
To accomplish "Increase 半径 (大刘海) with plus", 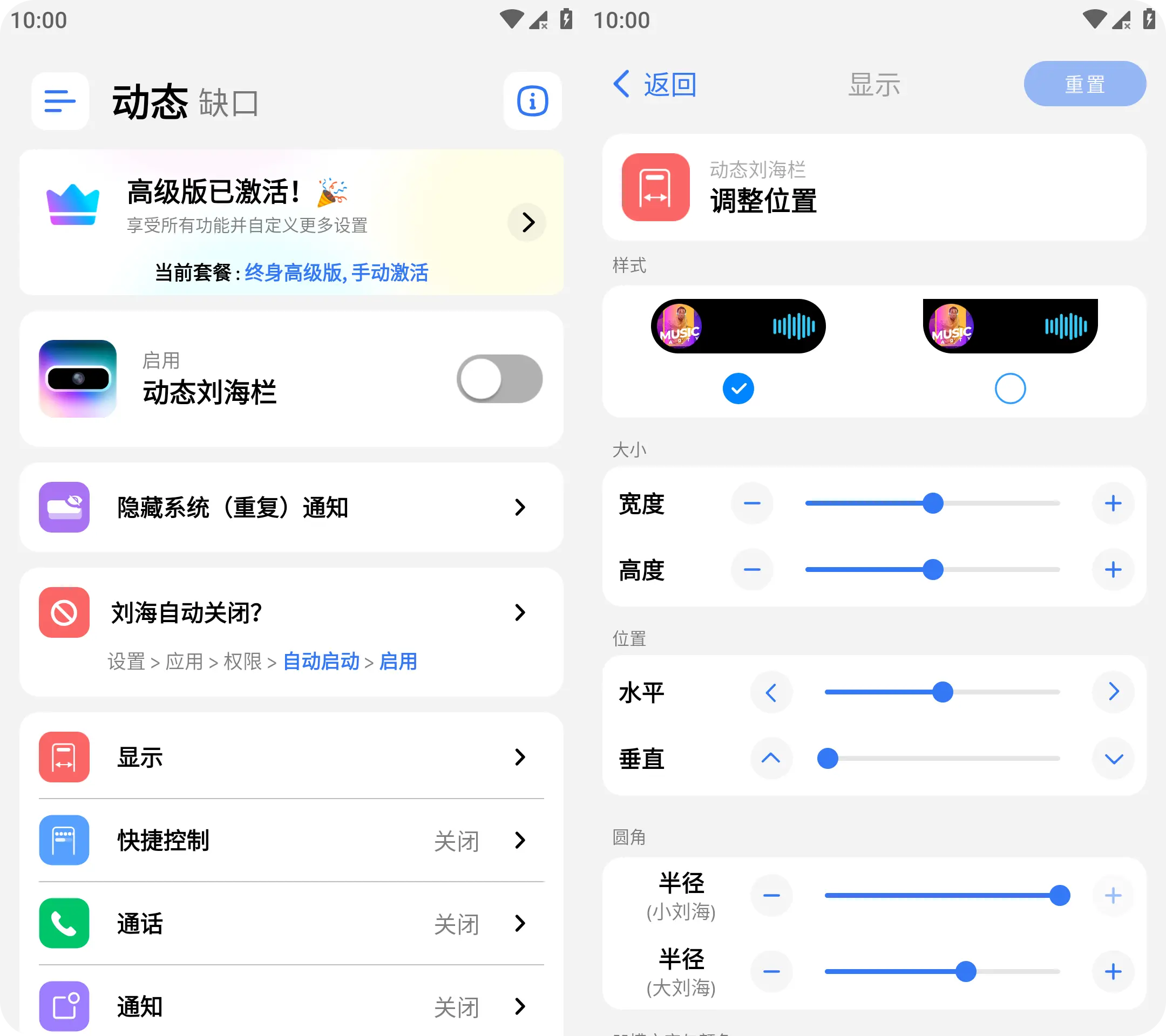I will pyautogui.click(x=1113, y=971).
